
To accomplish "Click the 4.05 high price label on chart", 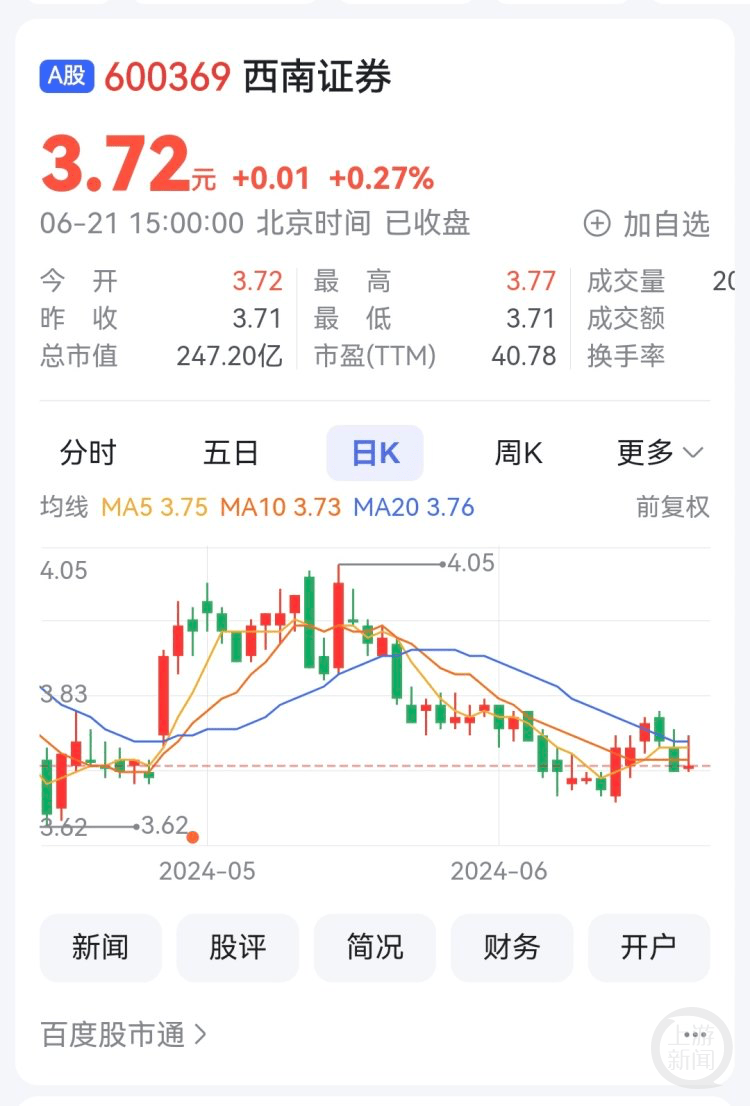I will pos(472,564).
